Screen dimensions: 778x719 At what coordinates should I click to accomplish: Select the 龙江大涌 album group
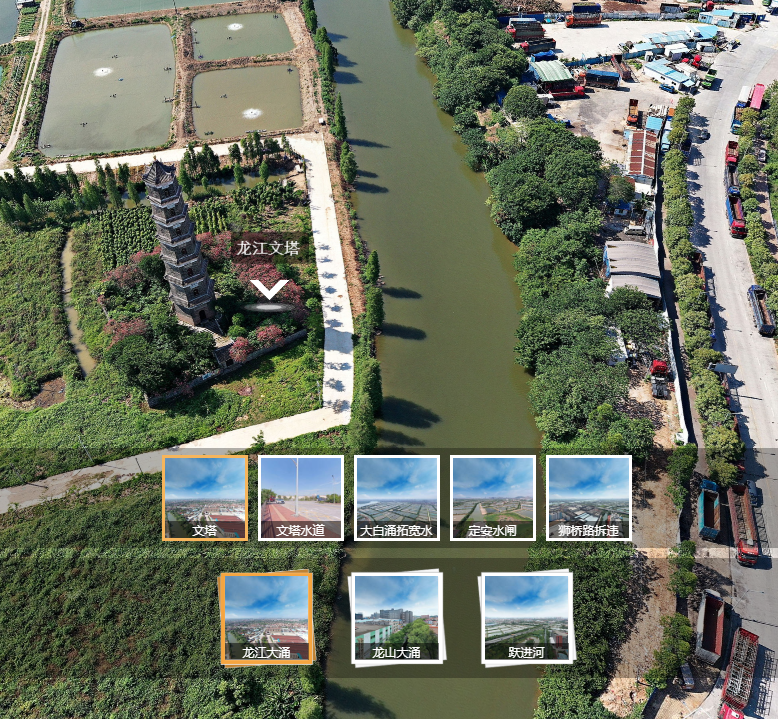point(266,617)
